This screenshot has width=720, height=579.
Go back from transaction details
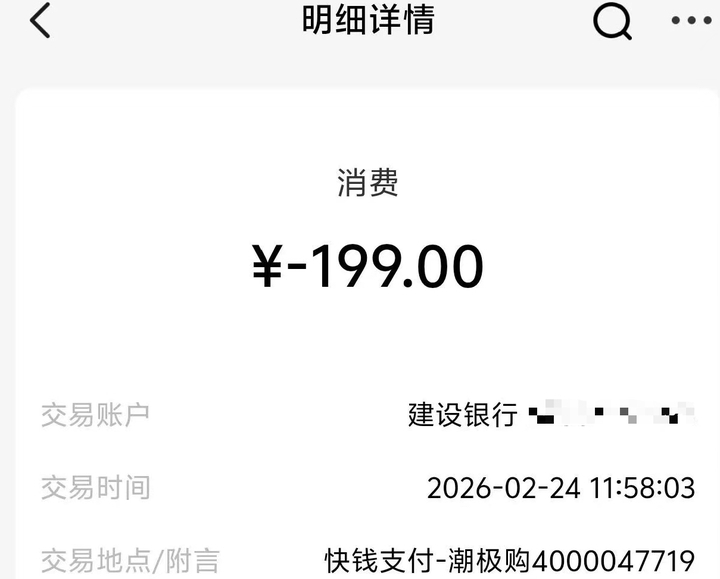40,20
